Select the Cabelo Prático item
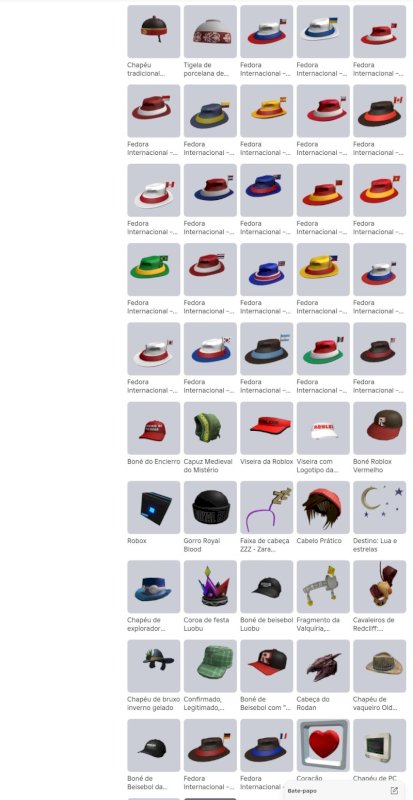Image resolution: width=413 pixels, height=800 pixels. click(323, 507)
